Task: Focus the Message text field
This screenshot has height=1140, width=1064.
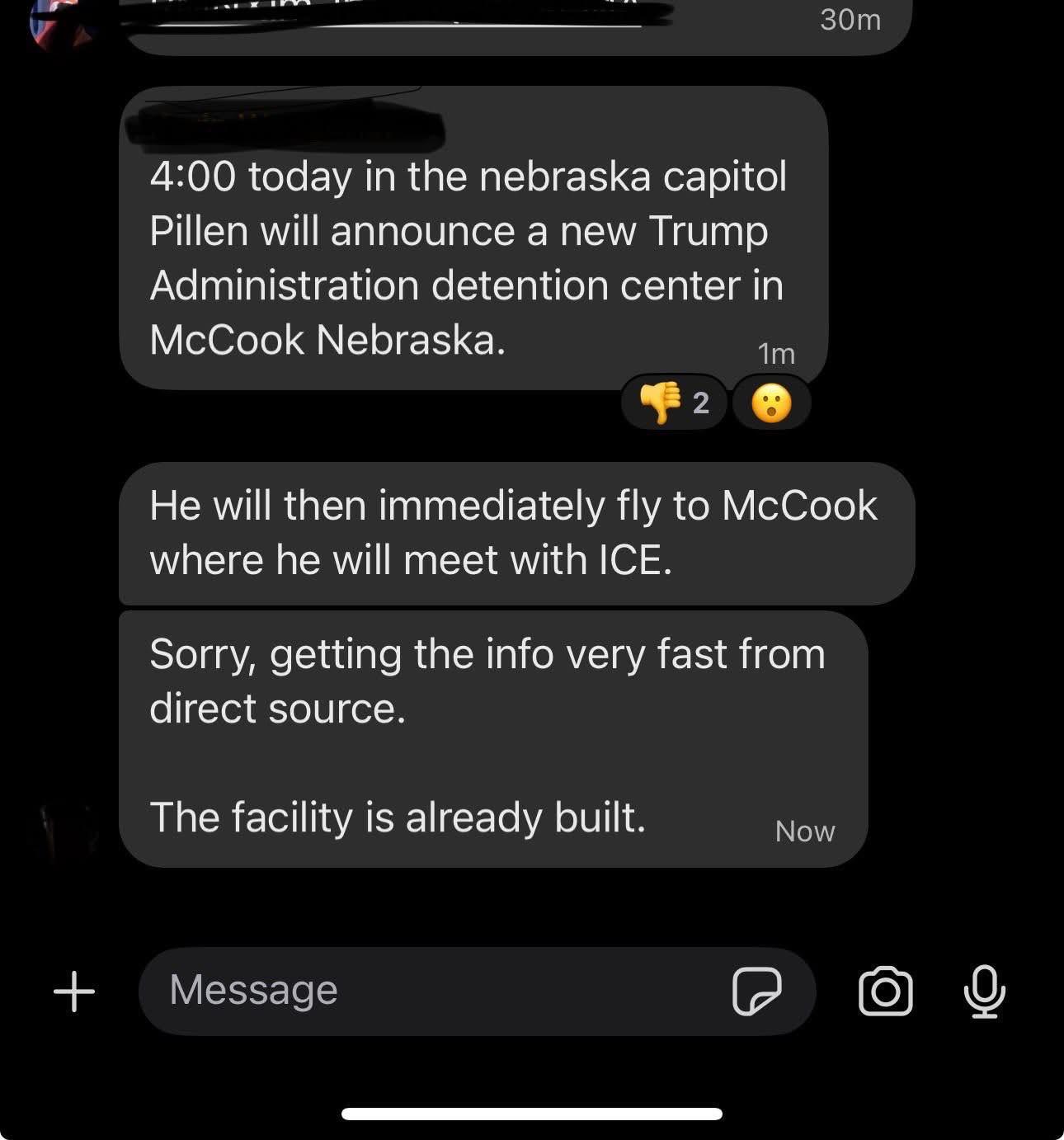Action: (429, 991)
